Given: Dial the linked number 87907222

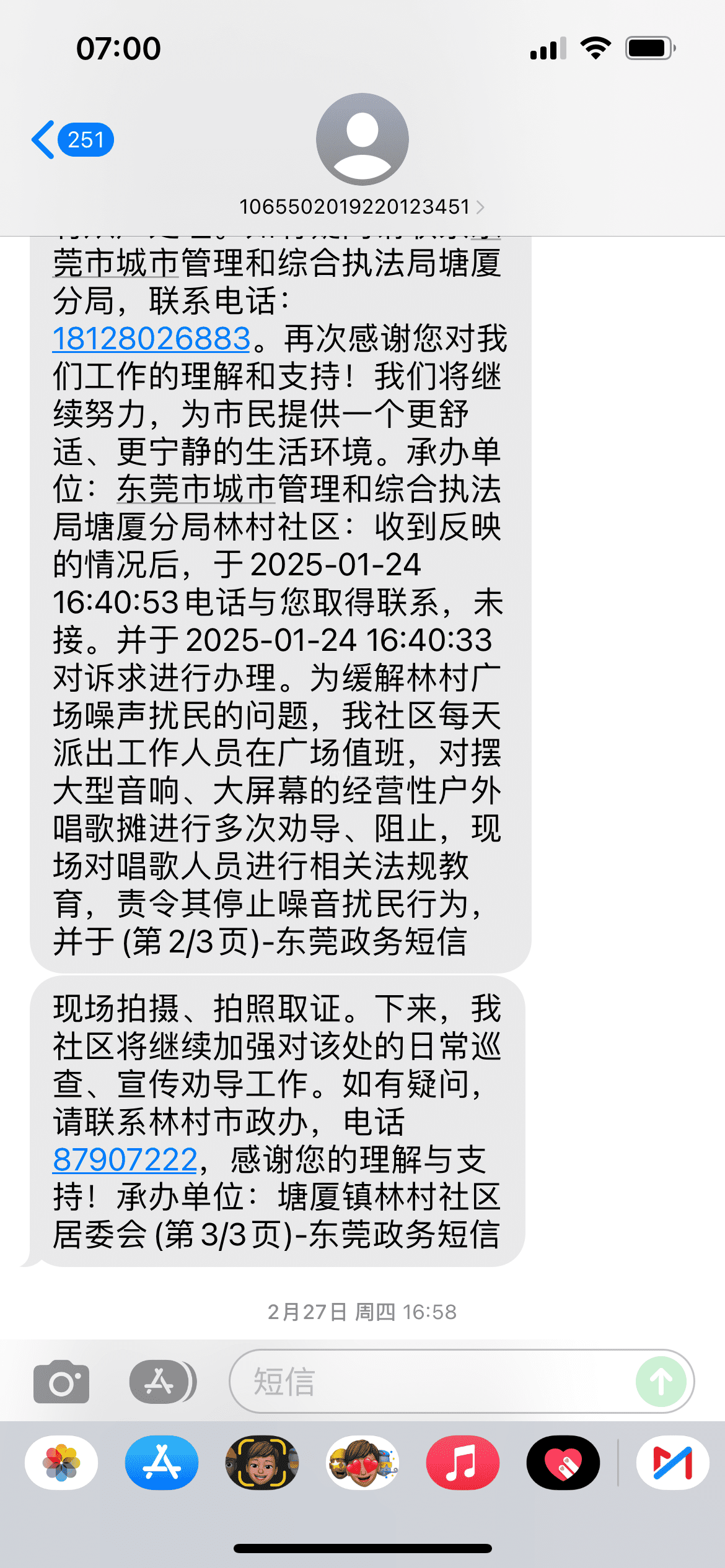Looking at the screenshot, I should 125,1159.
